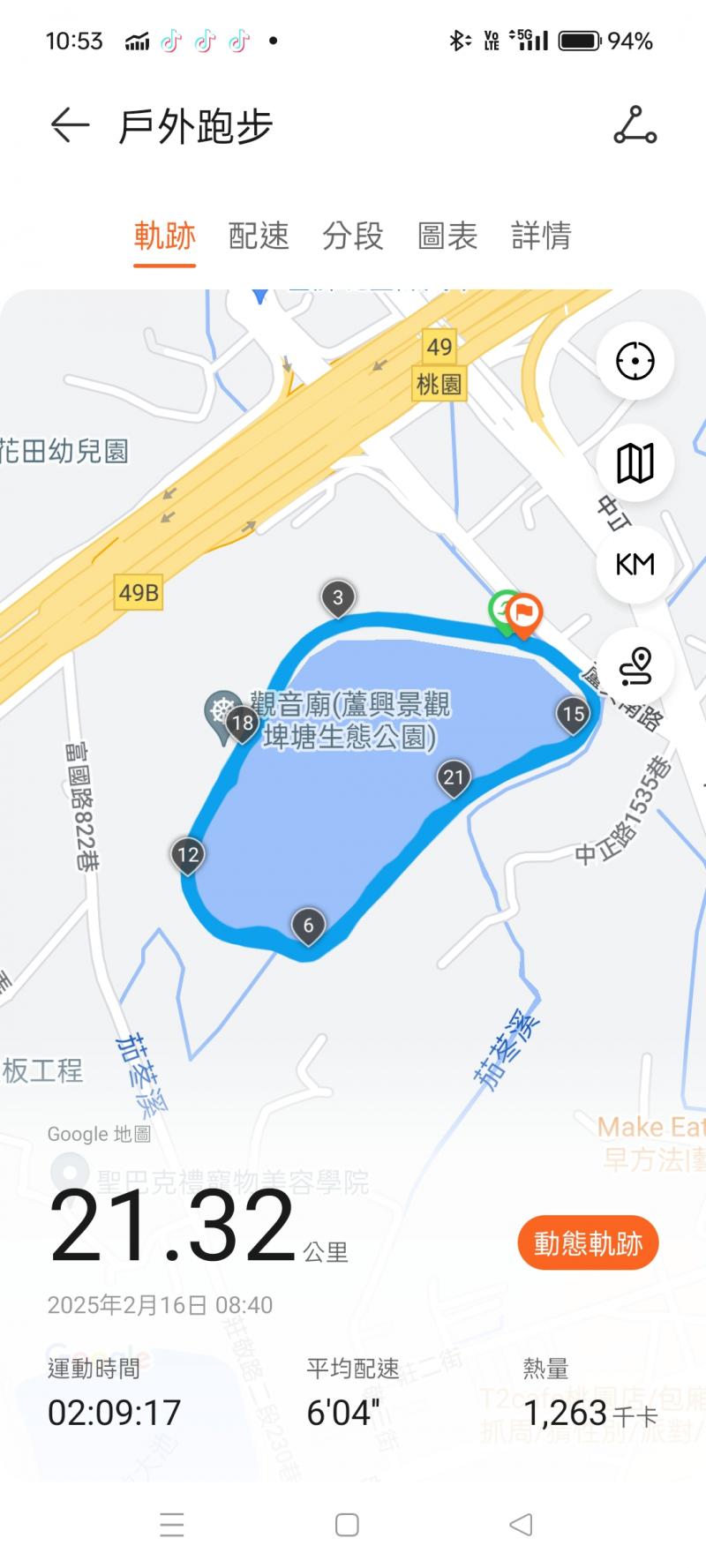
Task: Change the map layer type
Action: [635, 462]
